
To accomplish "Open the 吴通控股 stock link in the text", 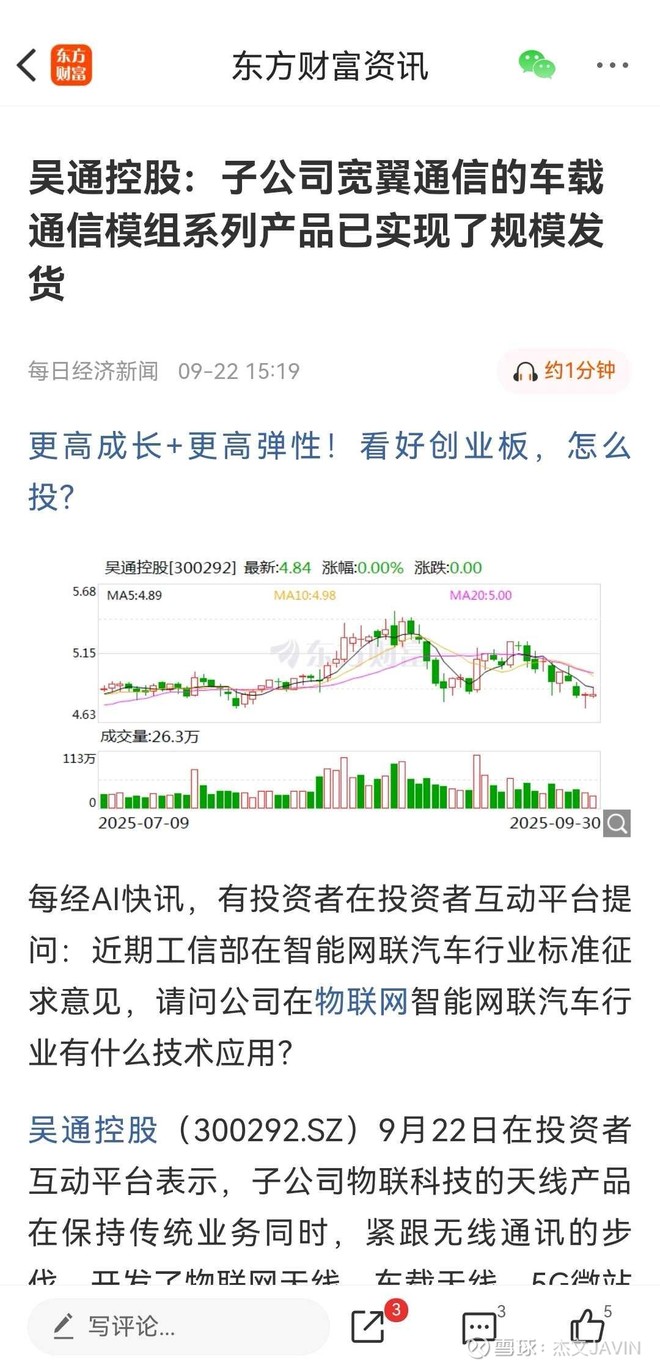I will pos(93,1130).
